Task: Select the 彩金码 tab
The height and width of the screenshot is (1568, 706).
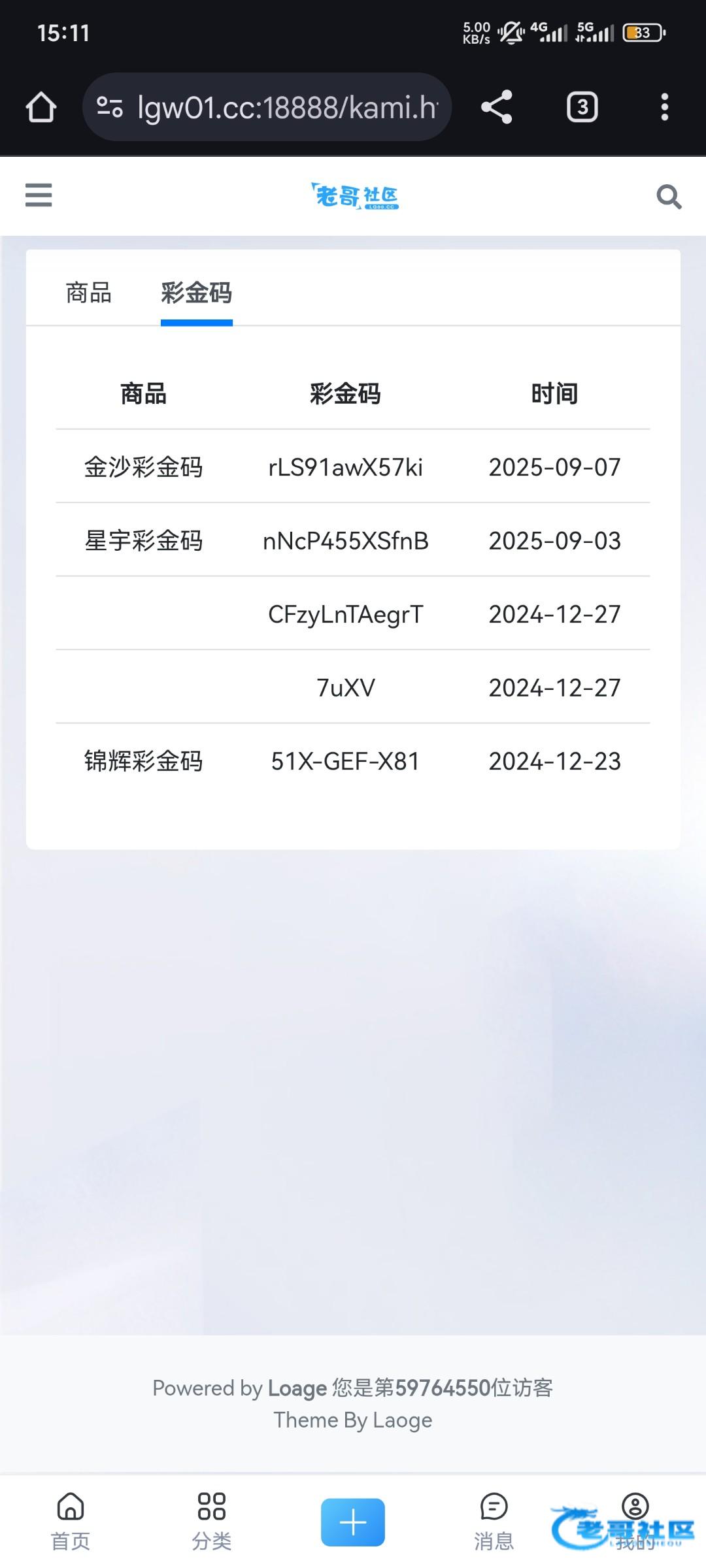Action: tap(197, 293)
